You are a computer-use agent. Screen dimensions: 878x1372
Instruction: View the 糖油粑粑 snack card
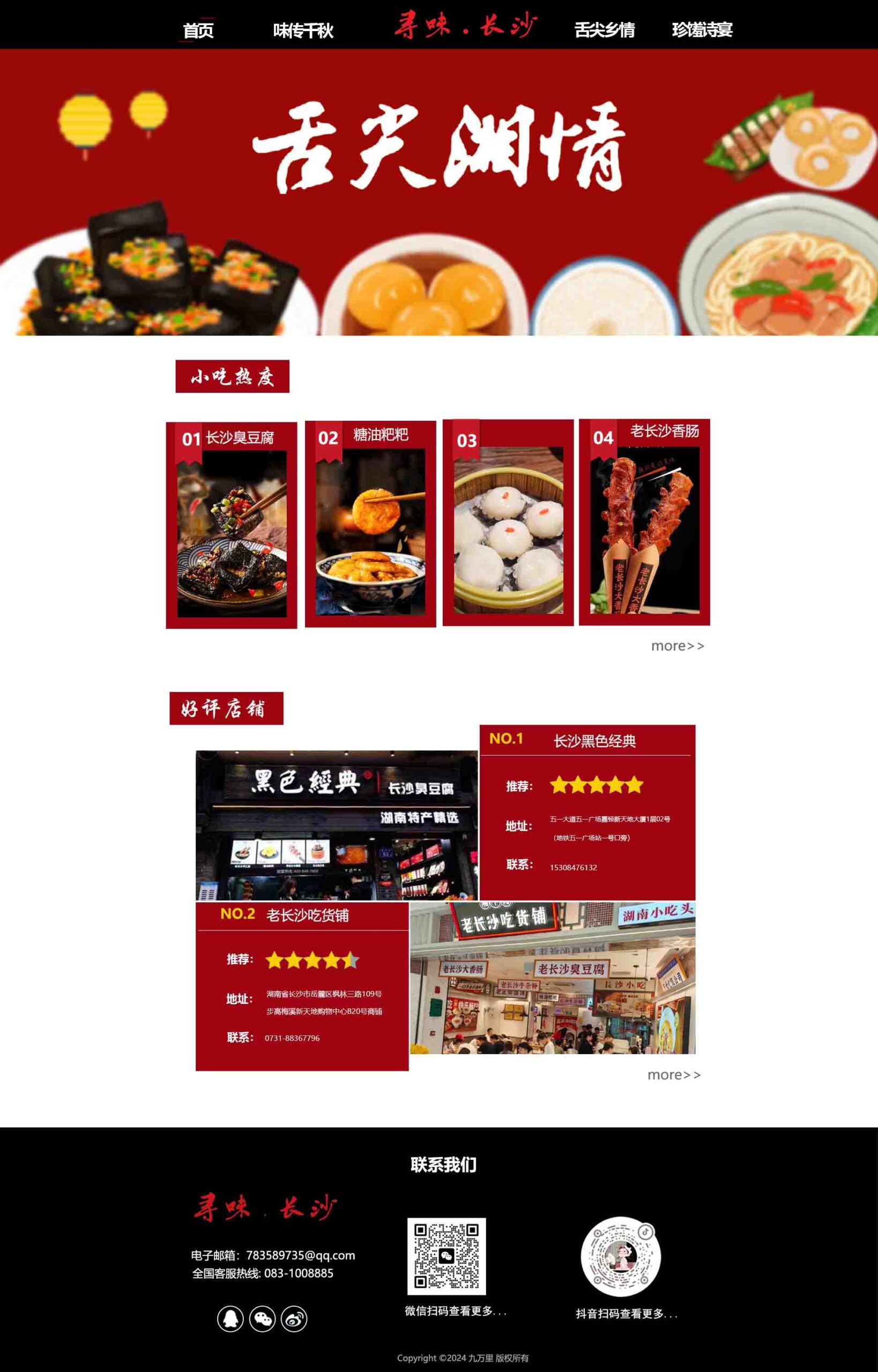(x=370, y=524)
